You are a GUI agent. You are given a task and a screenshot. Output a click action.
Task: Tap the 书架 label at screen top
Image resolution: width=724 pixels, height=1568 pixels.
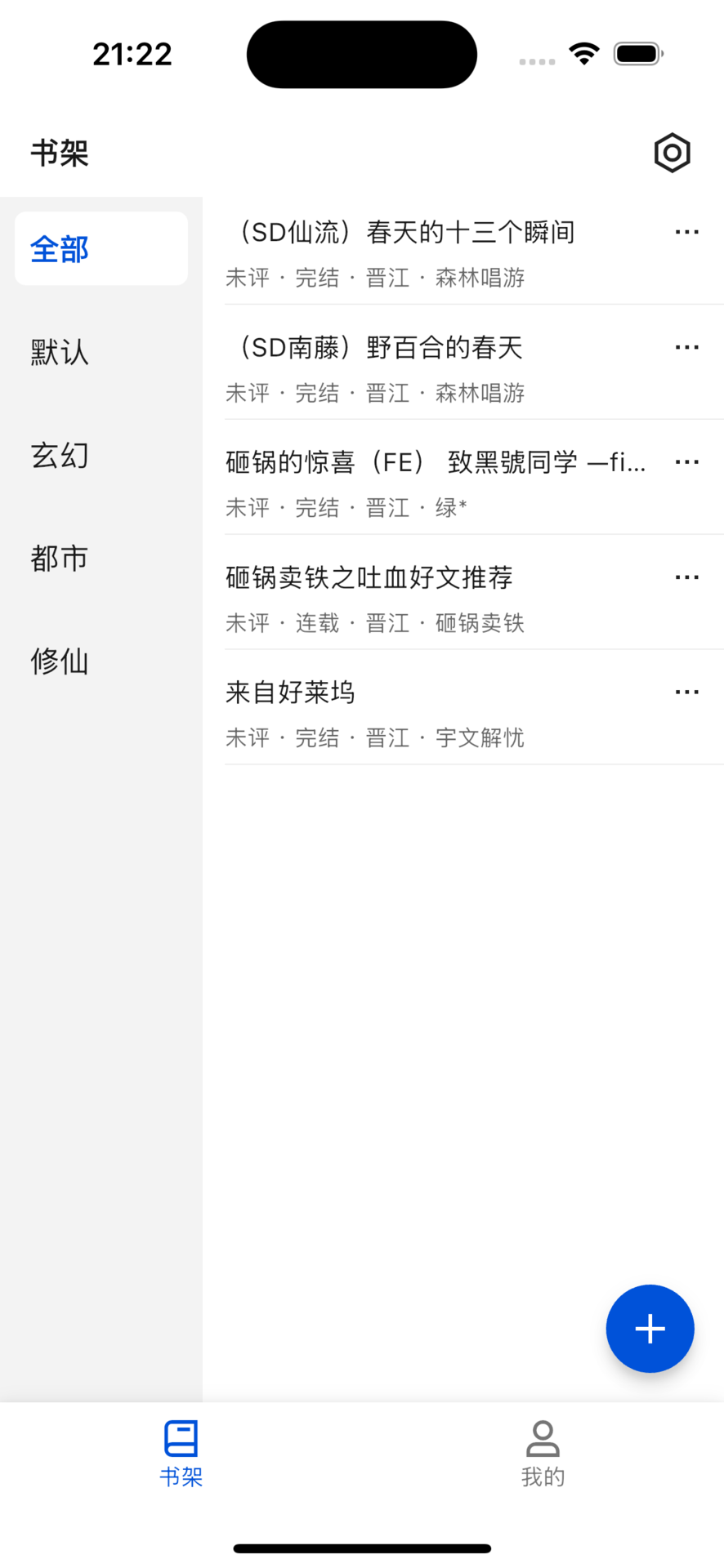60,153
